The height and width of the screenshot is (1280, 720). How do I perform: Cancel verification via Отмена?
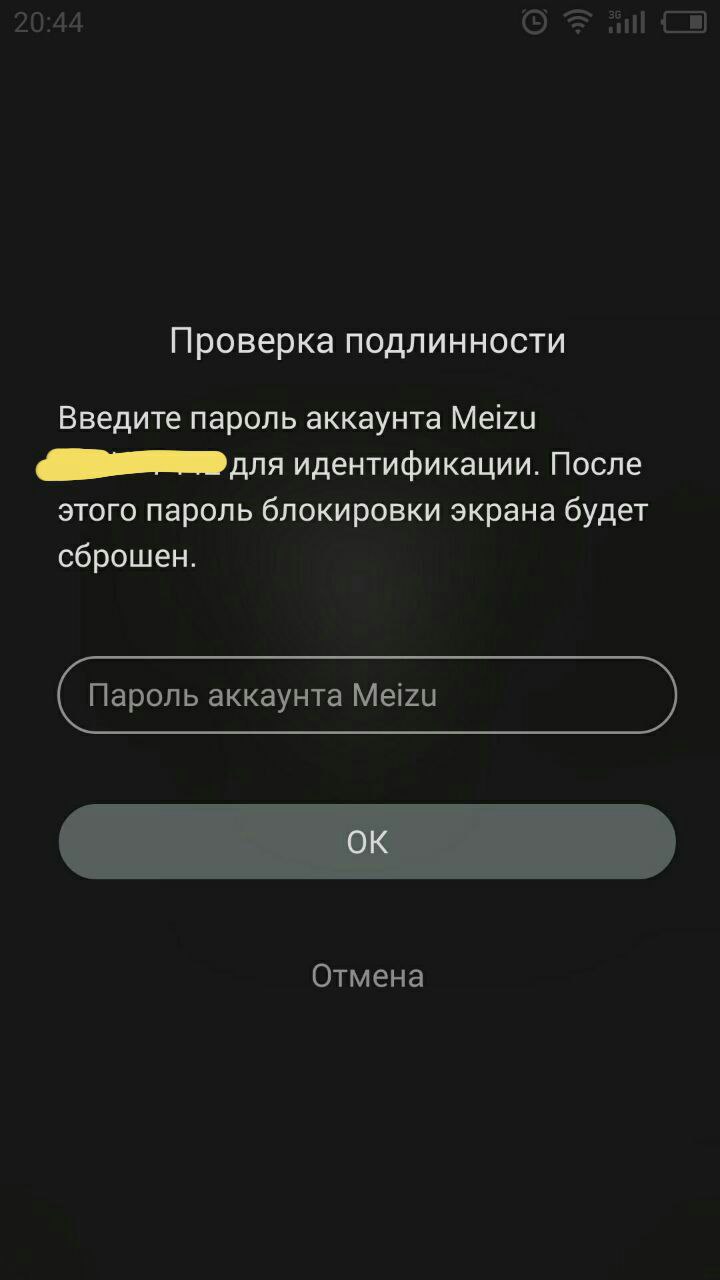(x=367, y=976)
